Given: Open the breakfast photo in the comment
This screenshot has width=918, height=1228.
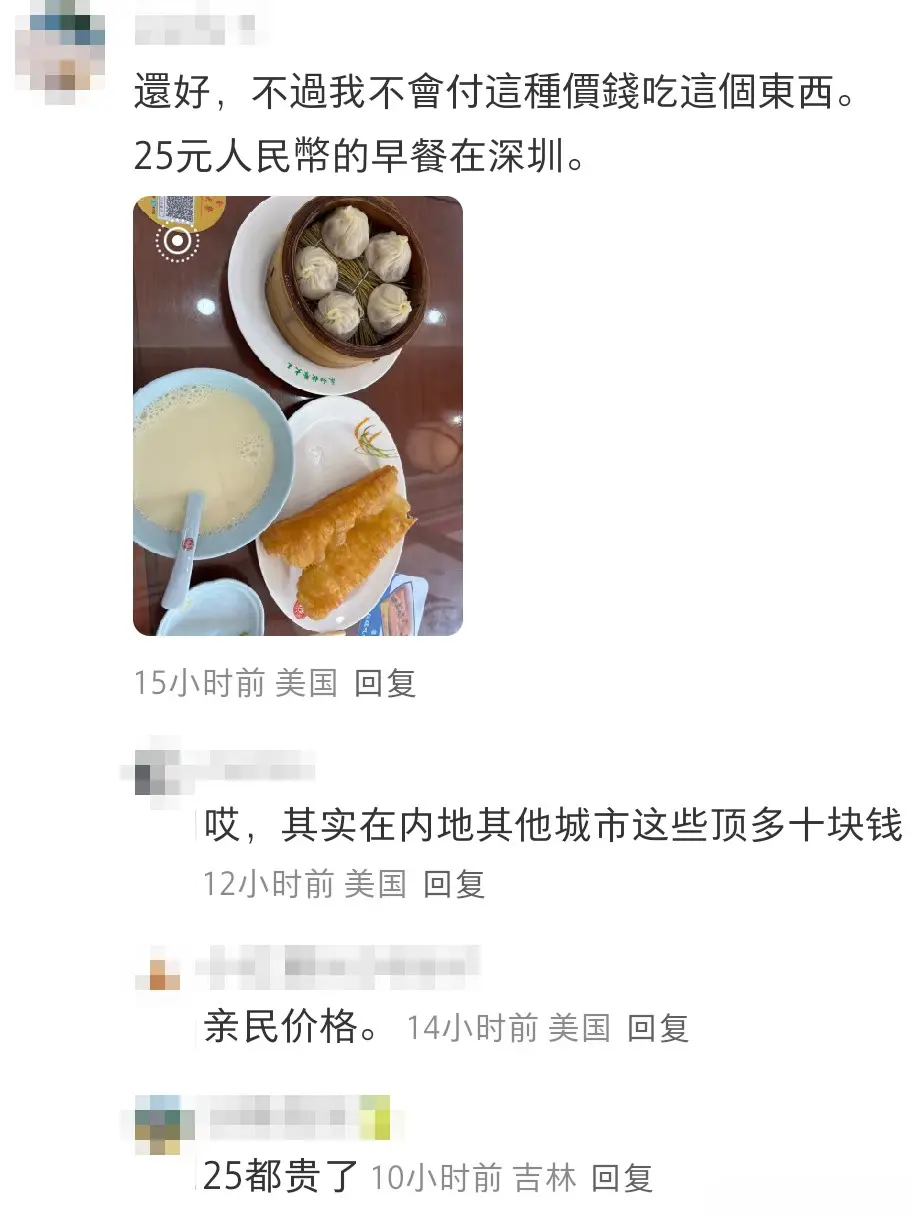Looking at the screenshot, I should coord(297,415).
